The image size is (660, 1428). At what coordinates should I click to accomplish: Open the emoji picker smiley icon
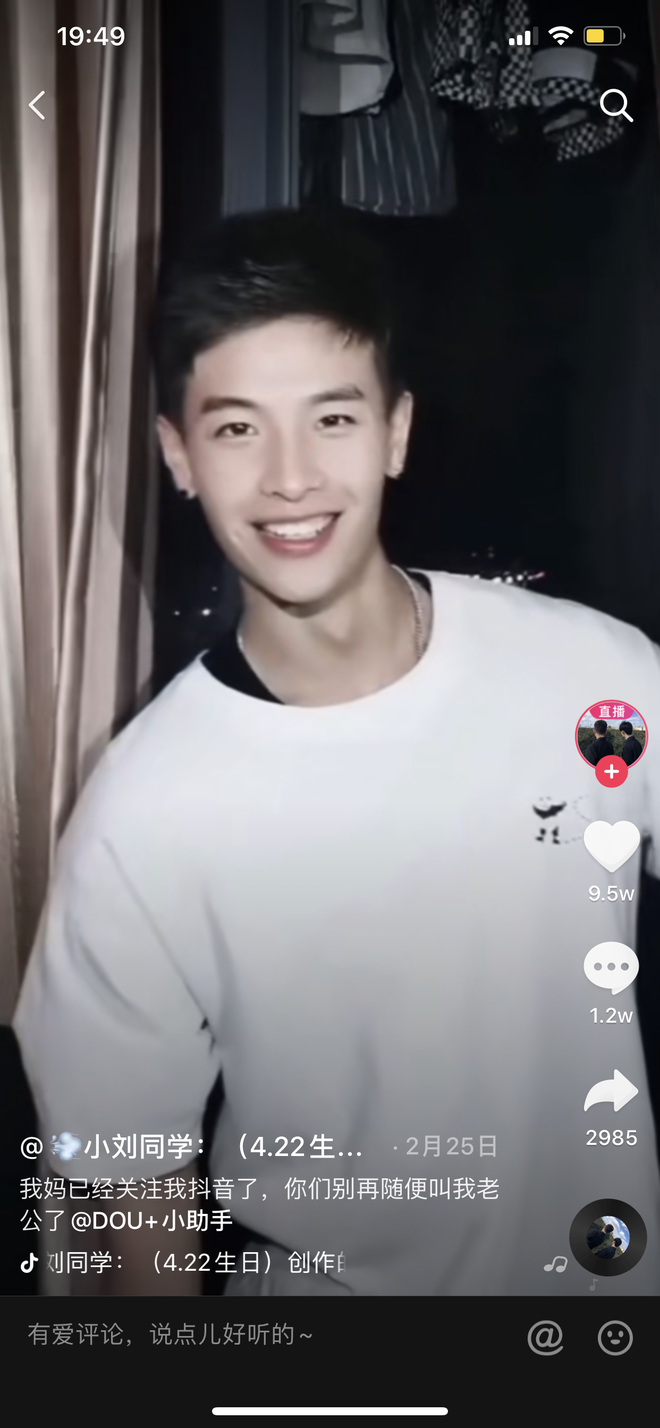[x=615, y=1337]
